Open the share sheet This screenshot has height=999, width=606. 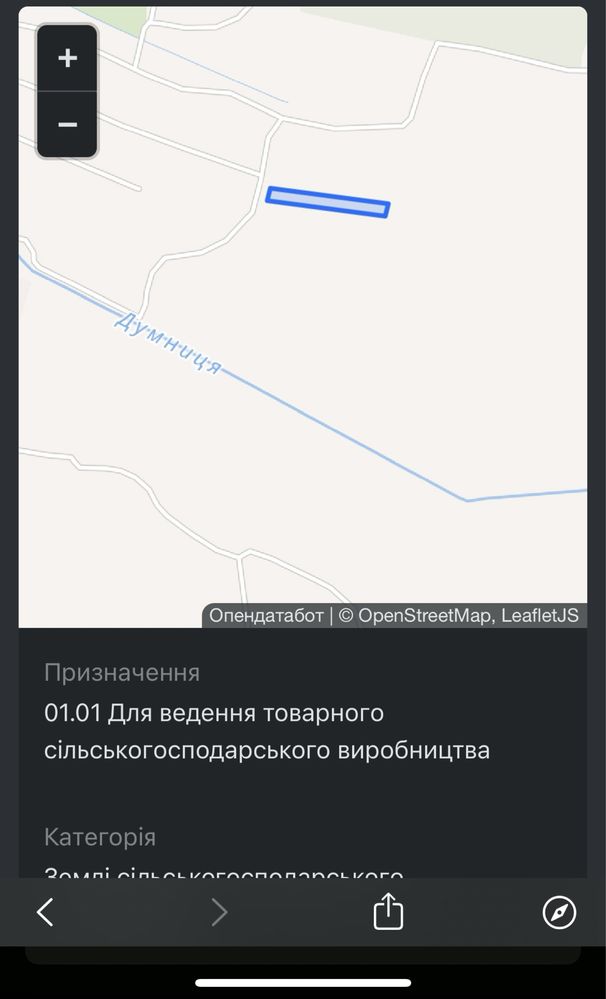point(388,911)
